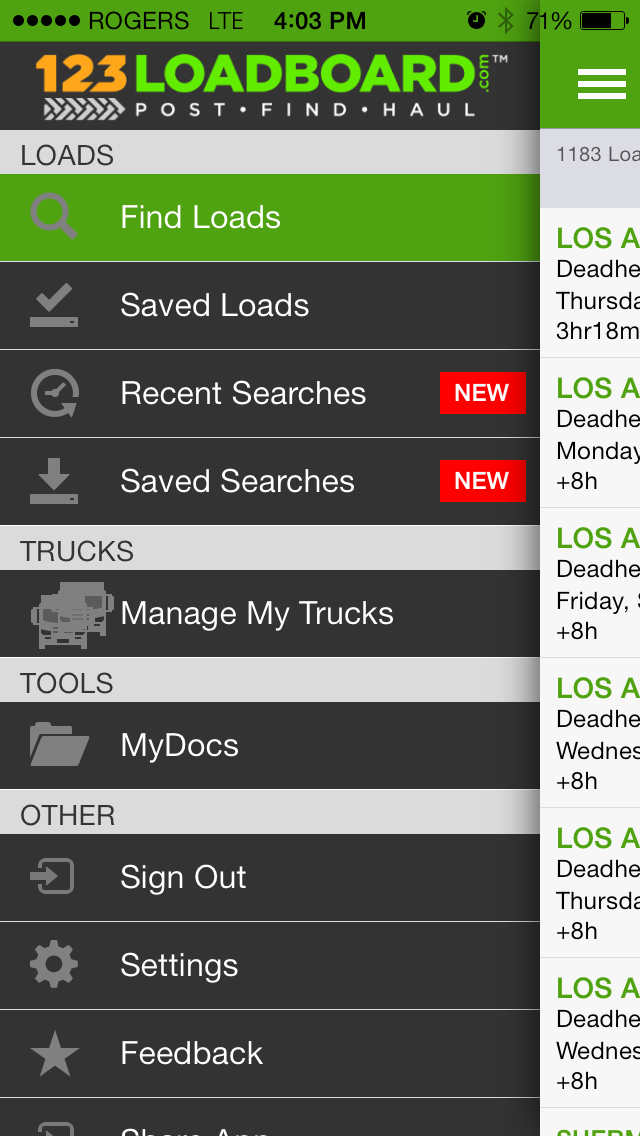
Task: Choose Feedback in the drawer
Action: 191,1054
